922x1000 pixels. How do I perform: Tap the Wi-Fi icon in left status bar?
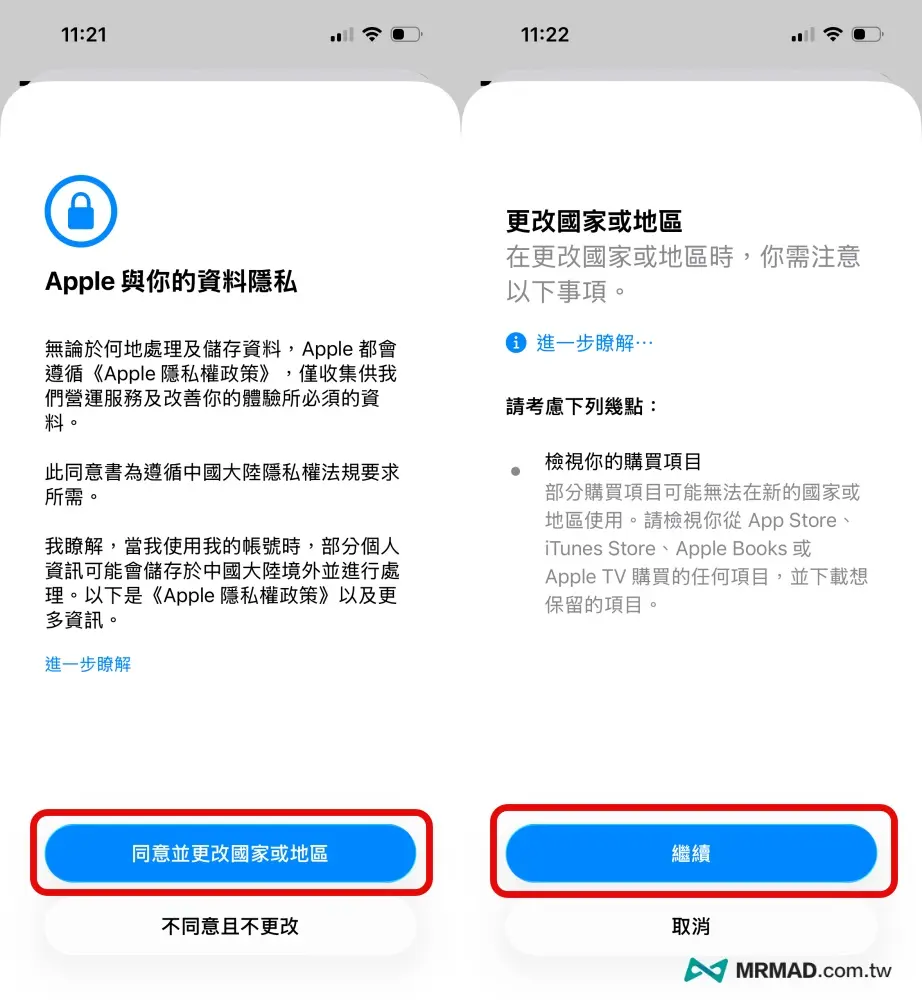[370, 33]
